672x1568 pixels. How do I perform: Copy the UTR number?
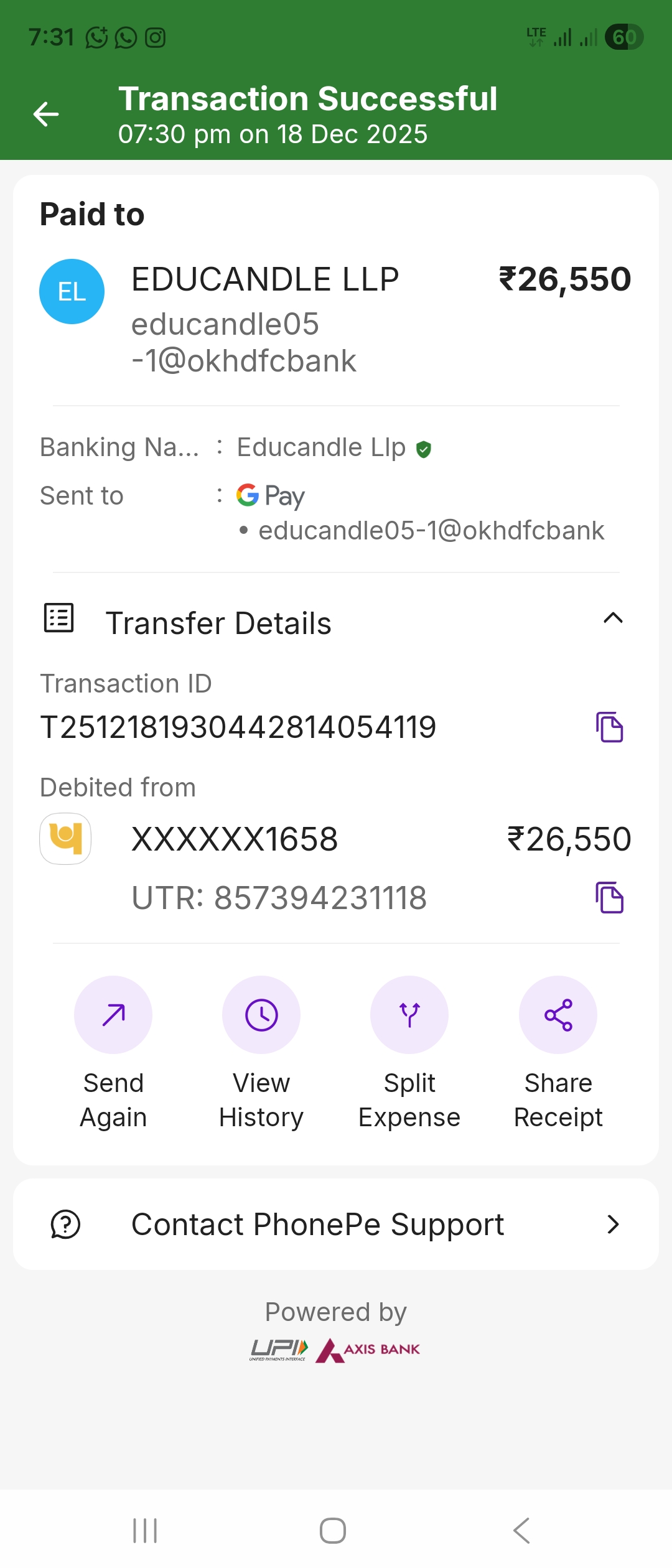point(610,897)
